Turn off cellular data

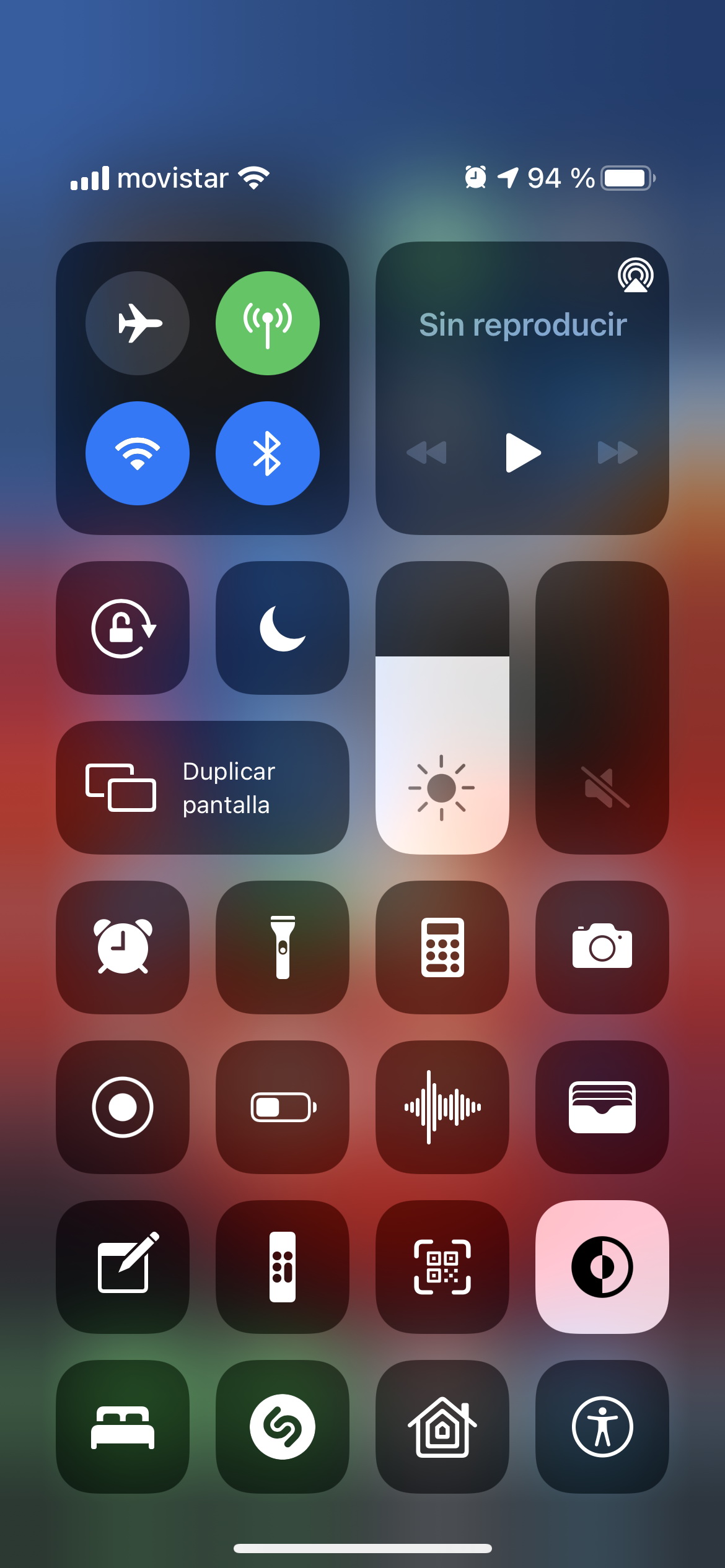click(x=268, y=323)
